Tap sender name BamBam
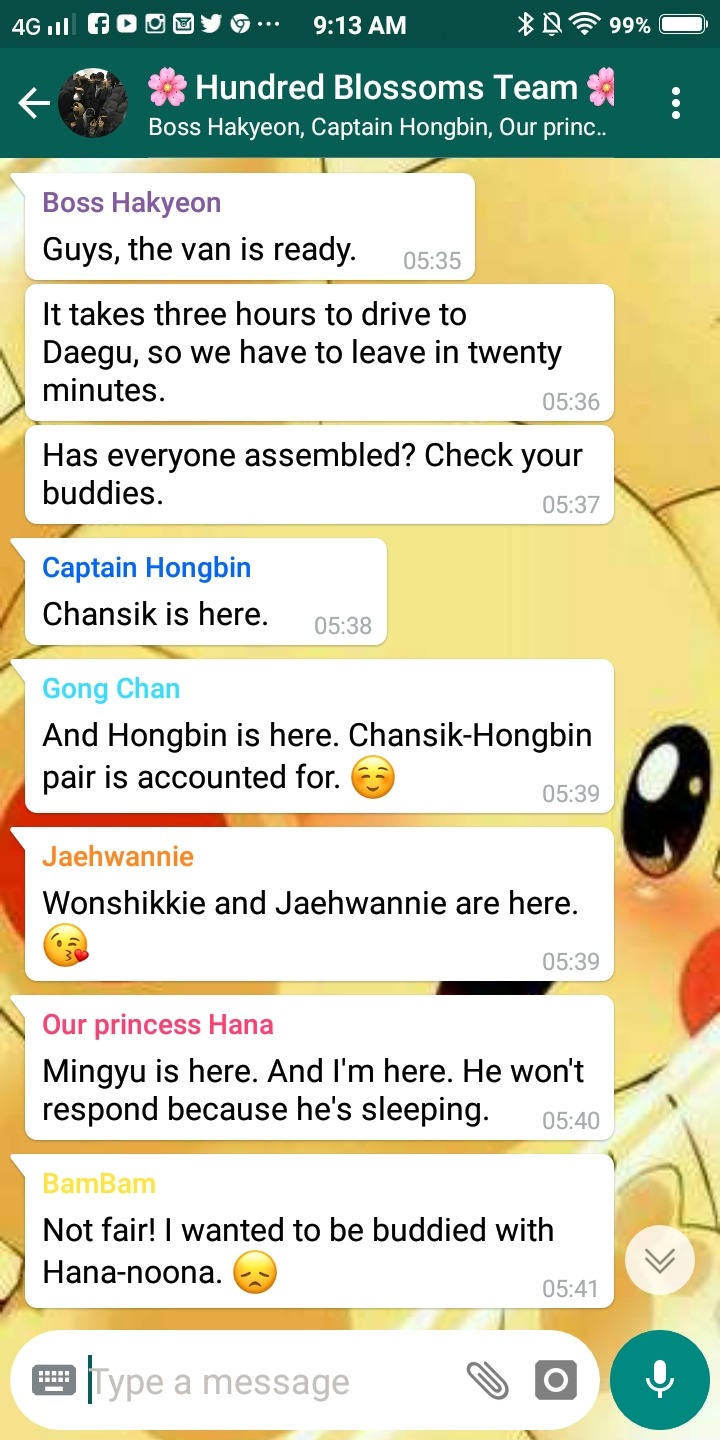The width and height of the screenshot is (720, 1440). point(99,1184)
